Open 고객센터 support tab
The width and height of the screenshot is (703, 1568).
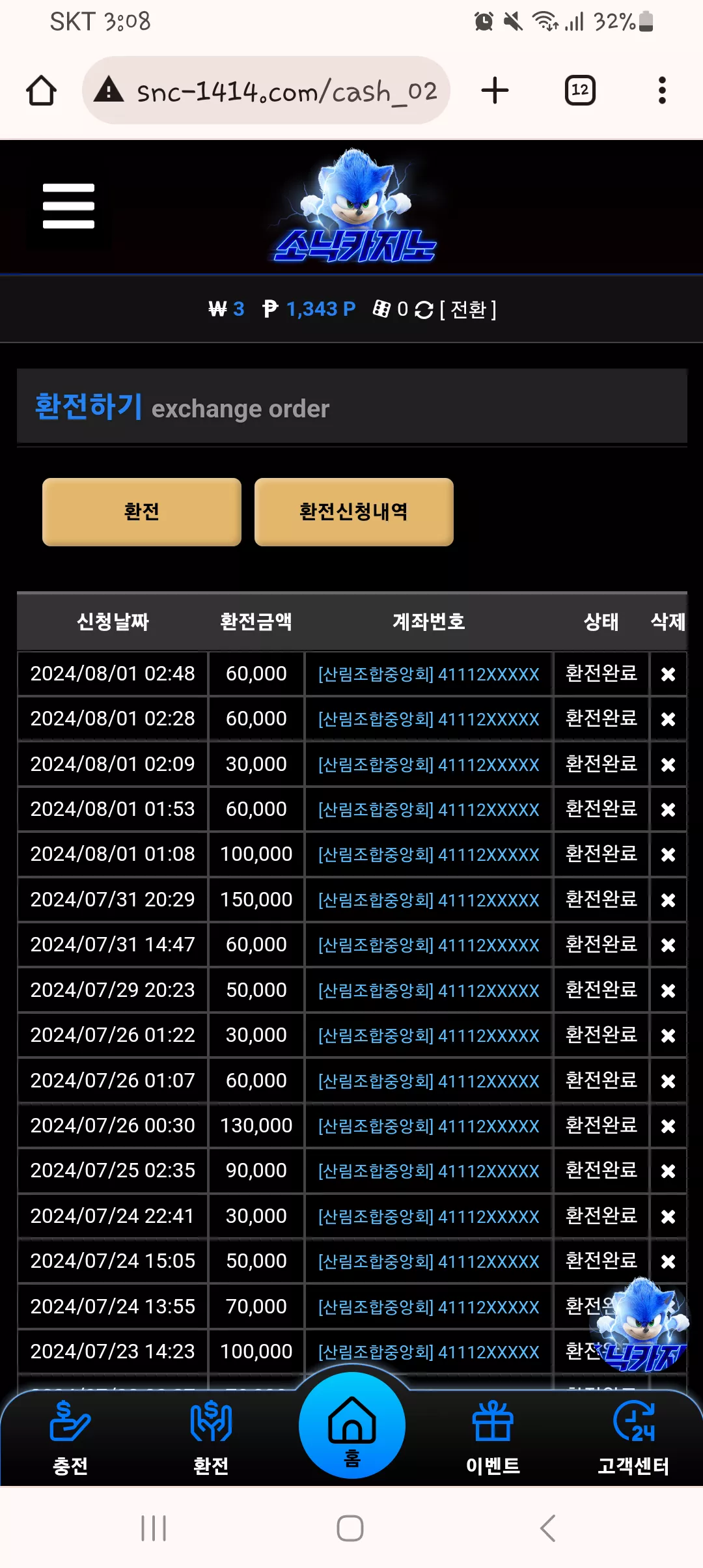click(x=633, y=1438)
